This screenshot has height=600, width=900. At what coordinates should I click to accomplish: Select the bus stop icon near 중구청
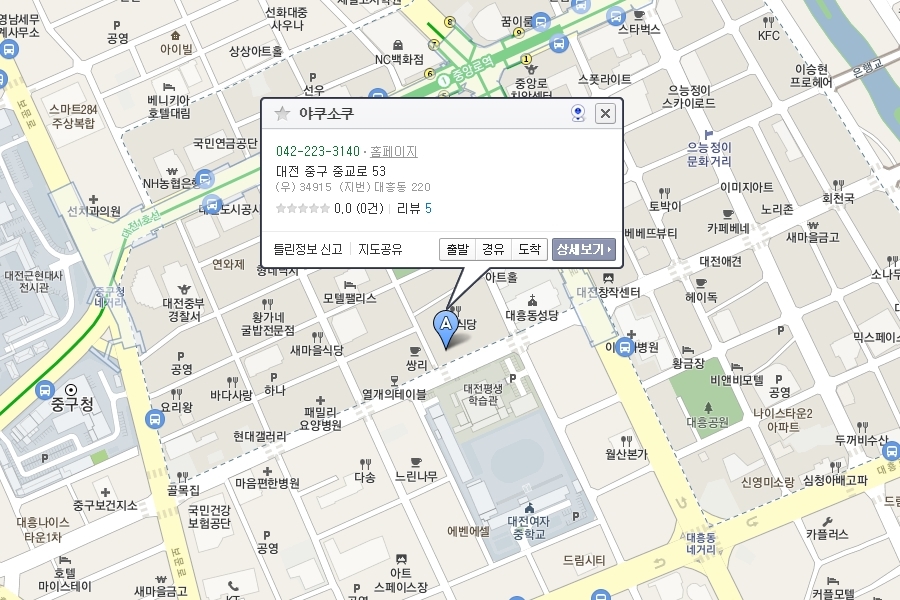pyautogui.click(x=44, y=390)
